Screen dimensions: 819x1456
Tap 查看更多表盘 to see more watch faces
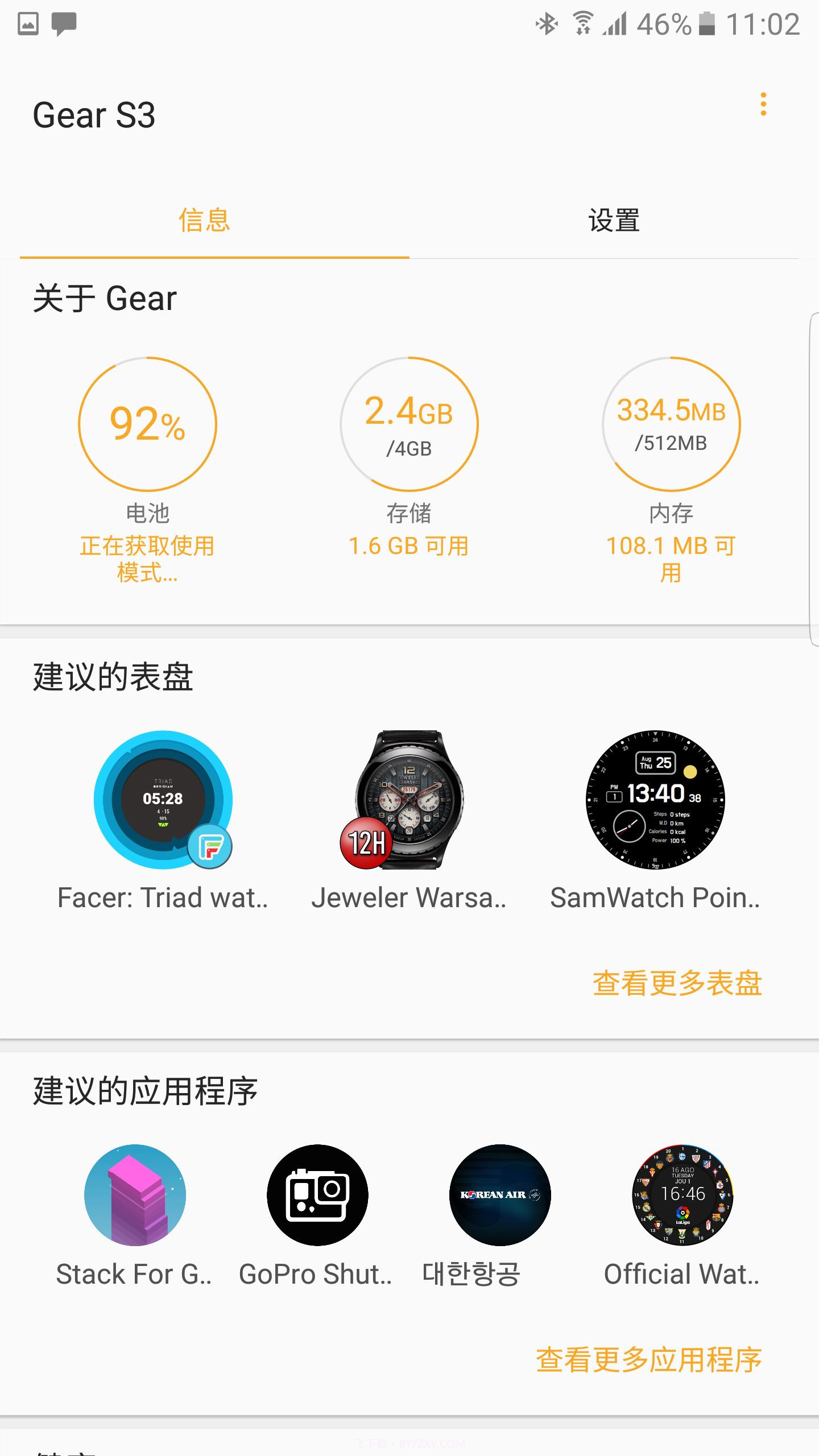(x=678, y=981)
